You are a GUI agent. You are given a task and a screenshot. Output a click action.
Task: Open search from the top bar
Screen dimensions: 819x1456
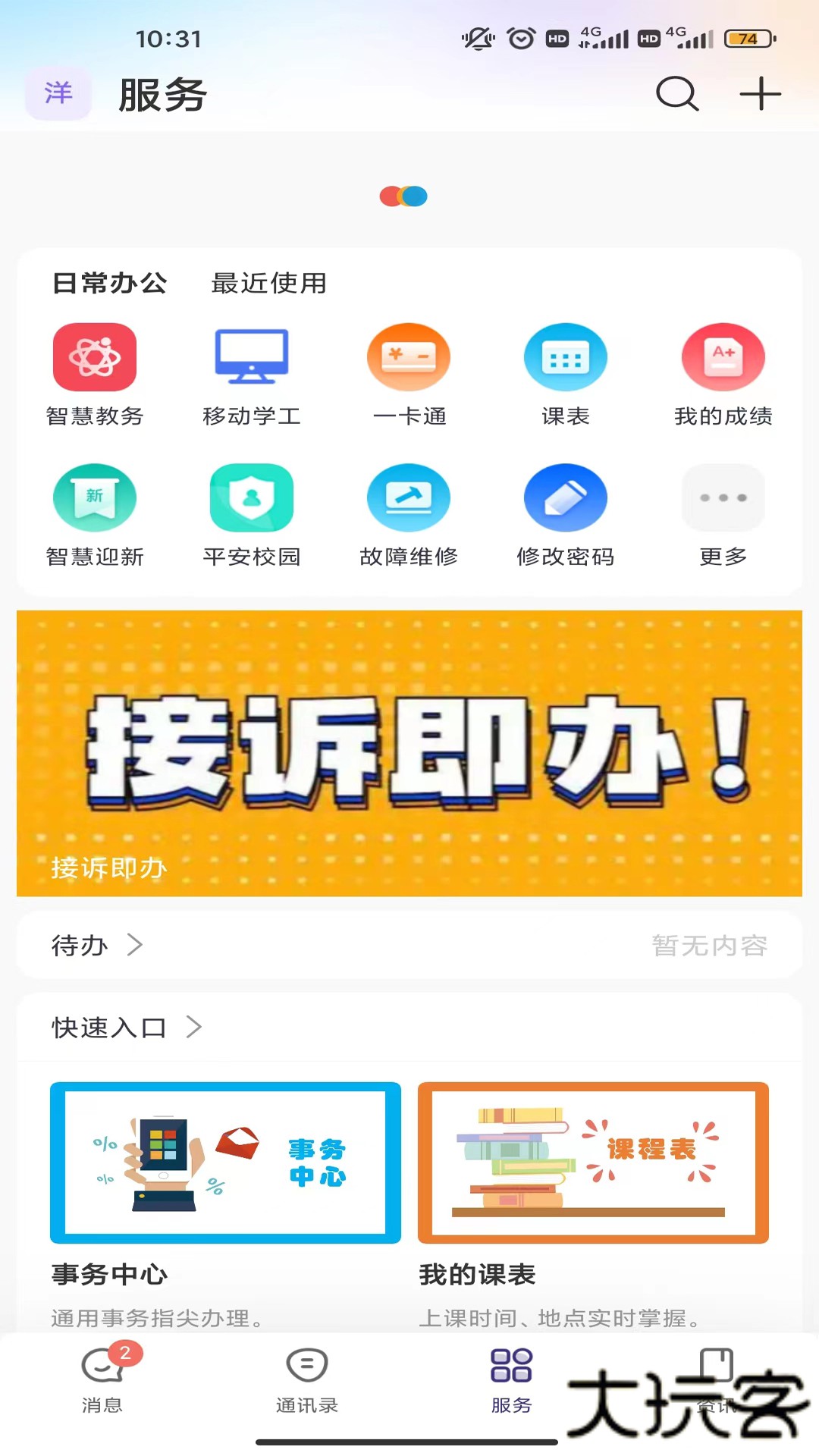tap(677, 94)
